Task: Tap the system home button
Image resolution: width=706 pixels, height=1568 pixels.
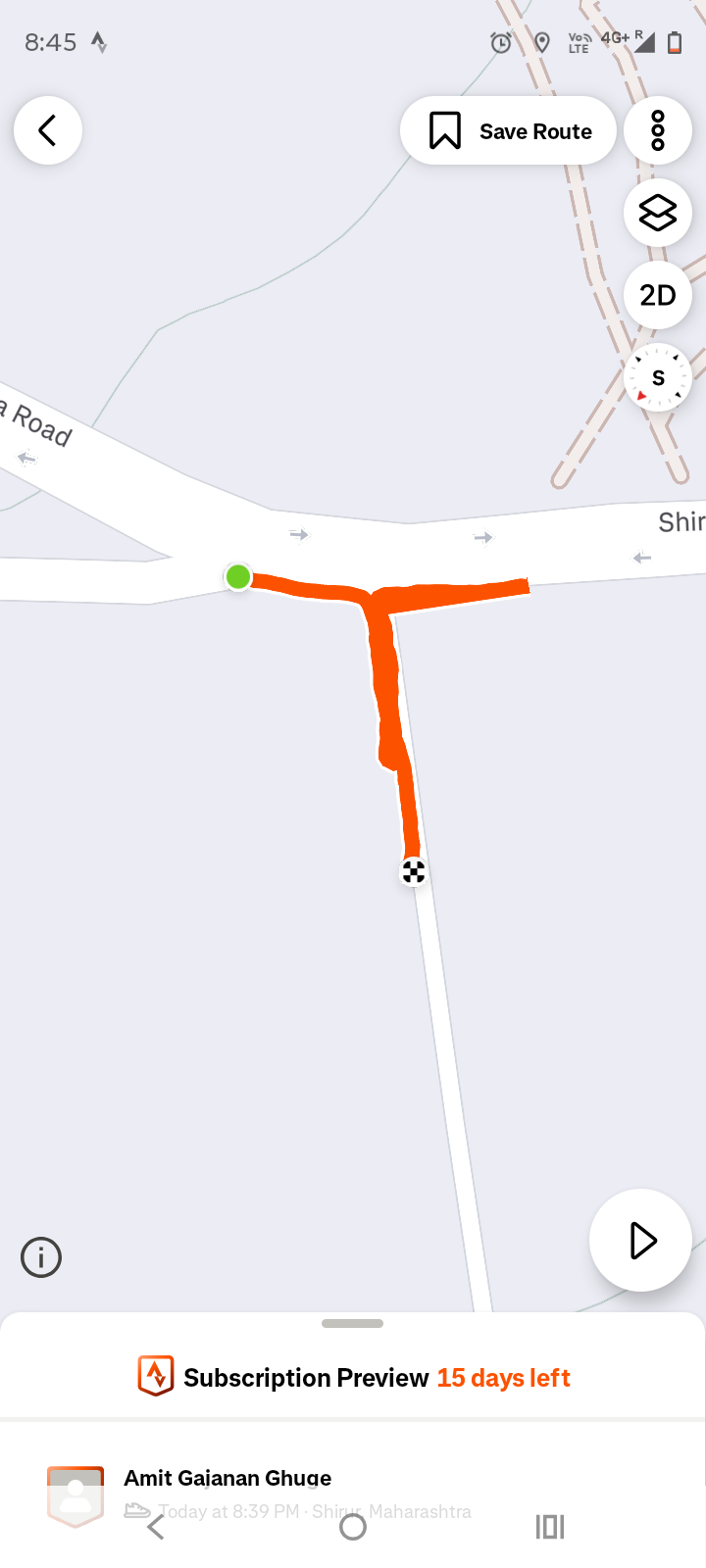Action: coord(353,1527)
